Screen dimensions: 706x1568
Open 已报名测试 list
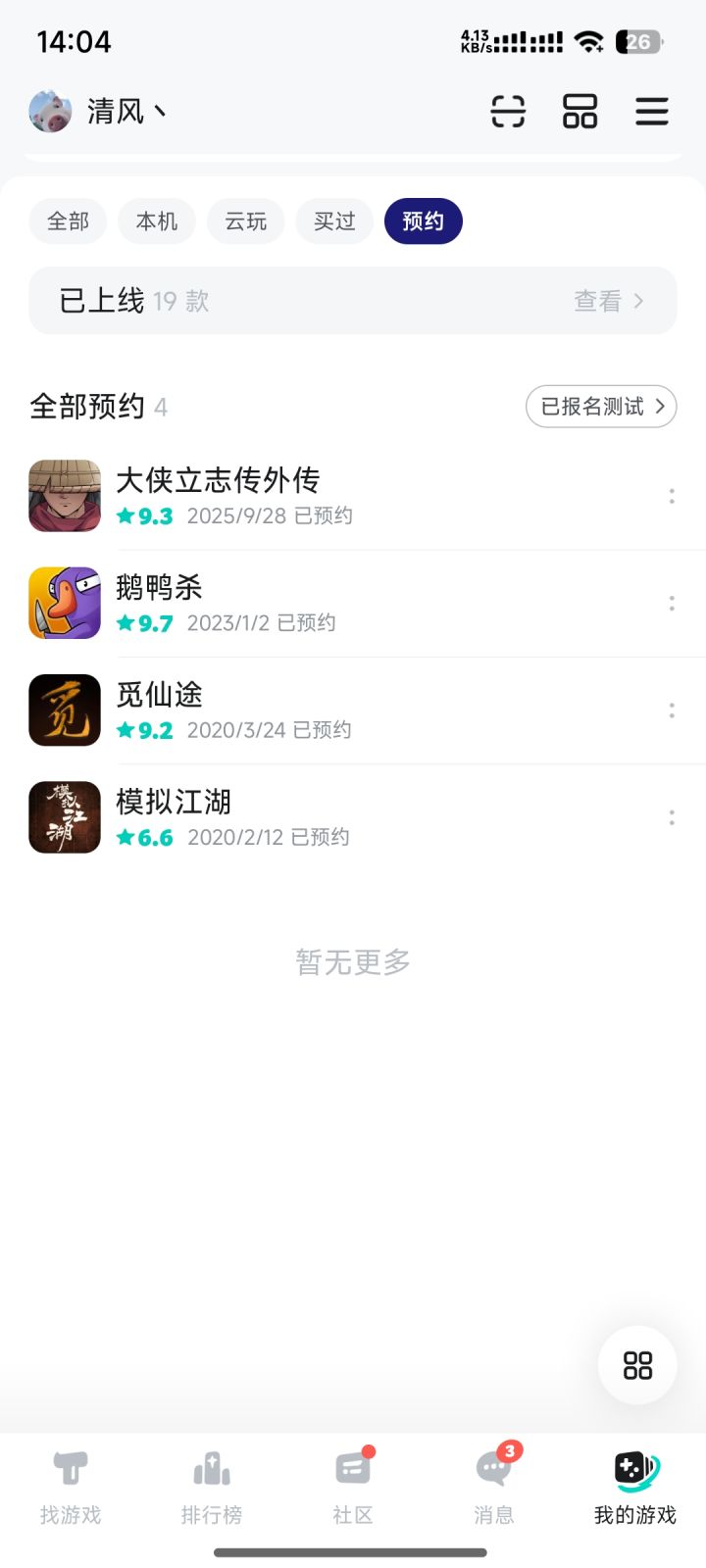click(601, 407)
